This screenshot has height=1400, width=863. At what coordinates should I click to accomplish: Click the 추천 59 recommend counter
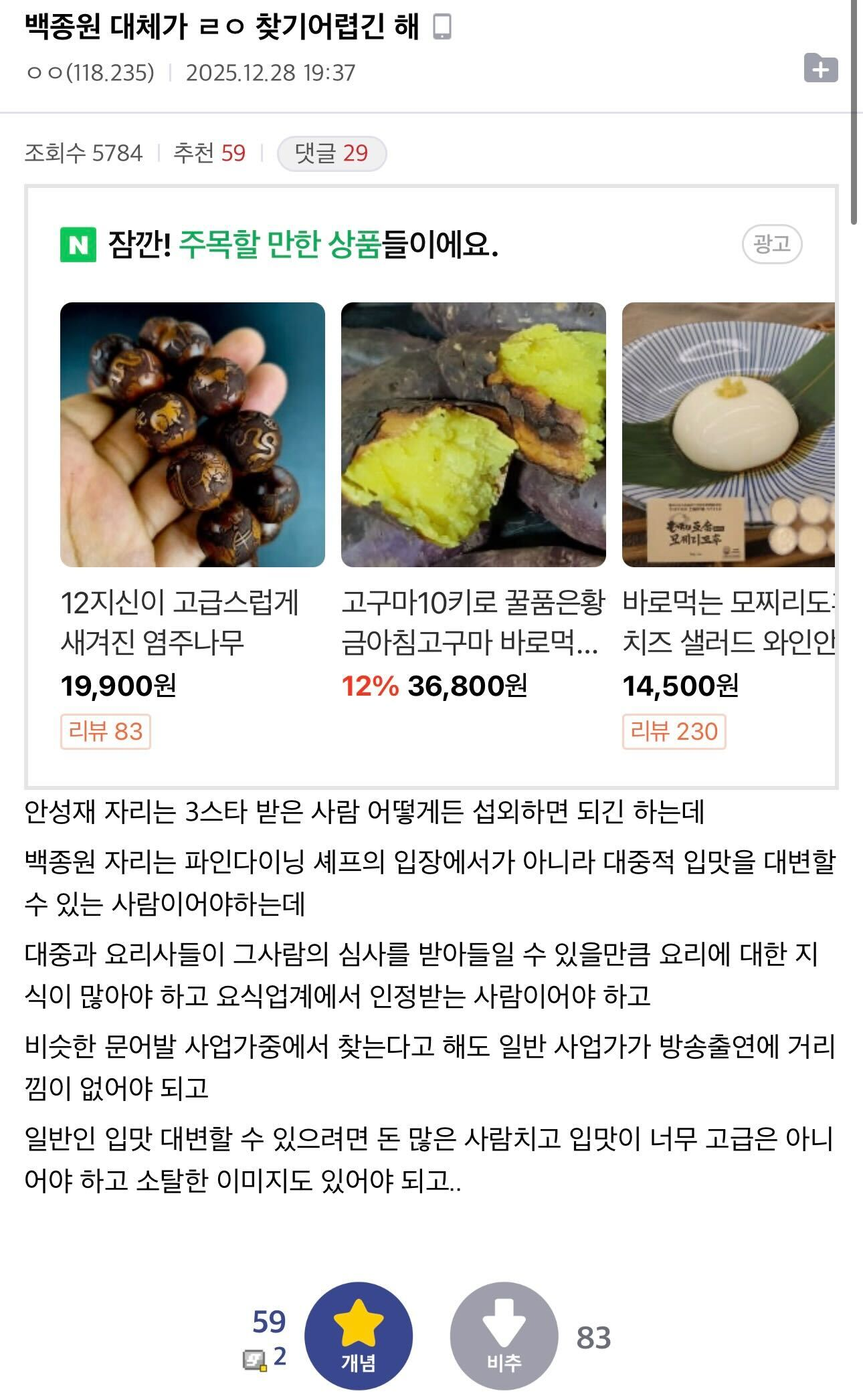point(209,153)
